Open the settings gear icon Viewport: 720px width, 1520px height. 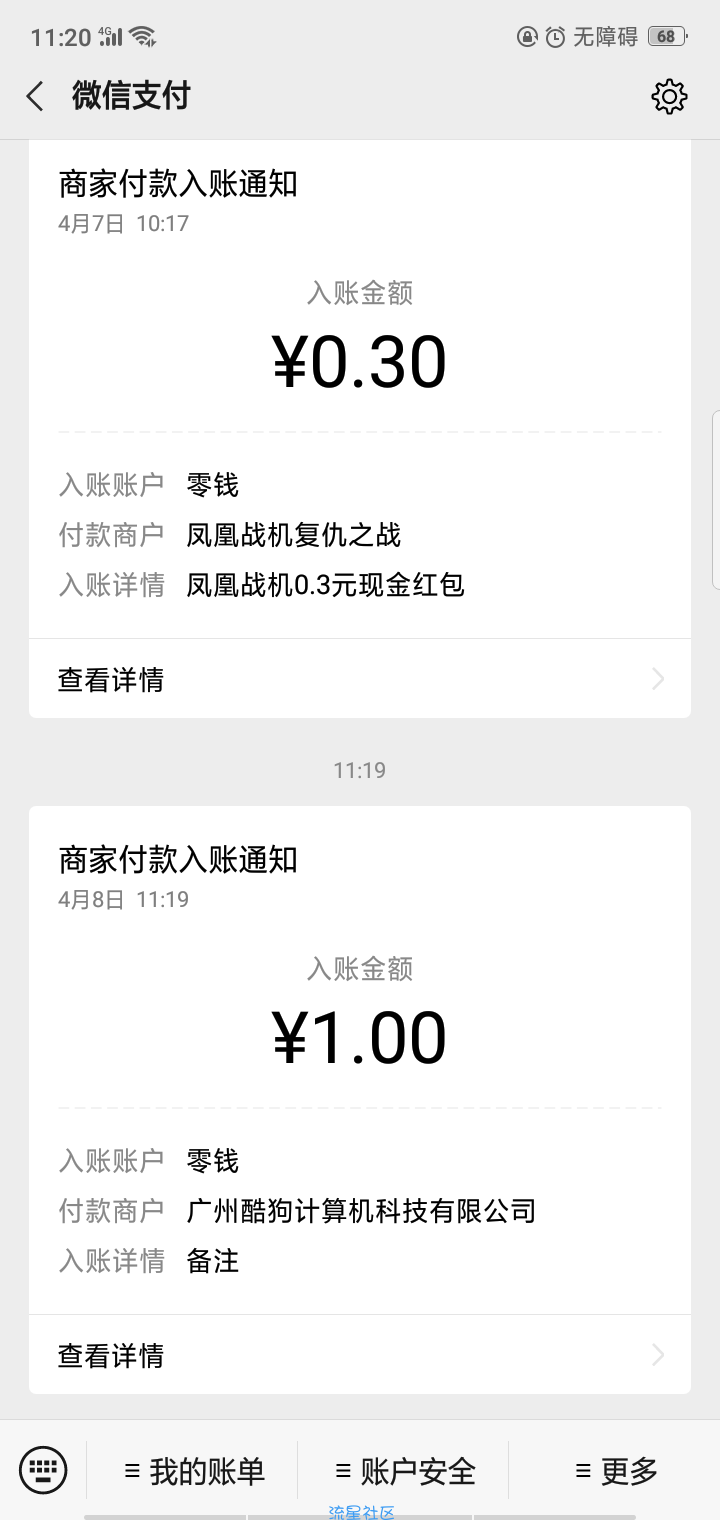click(669, 97)
